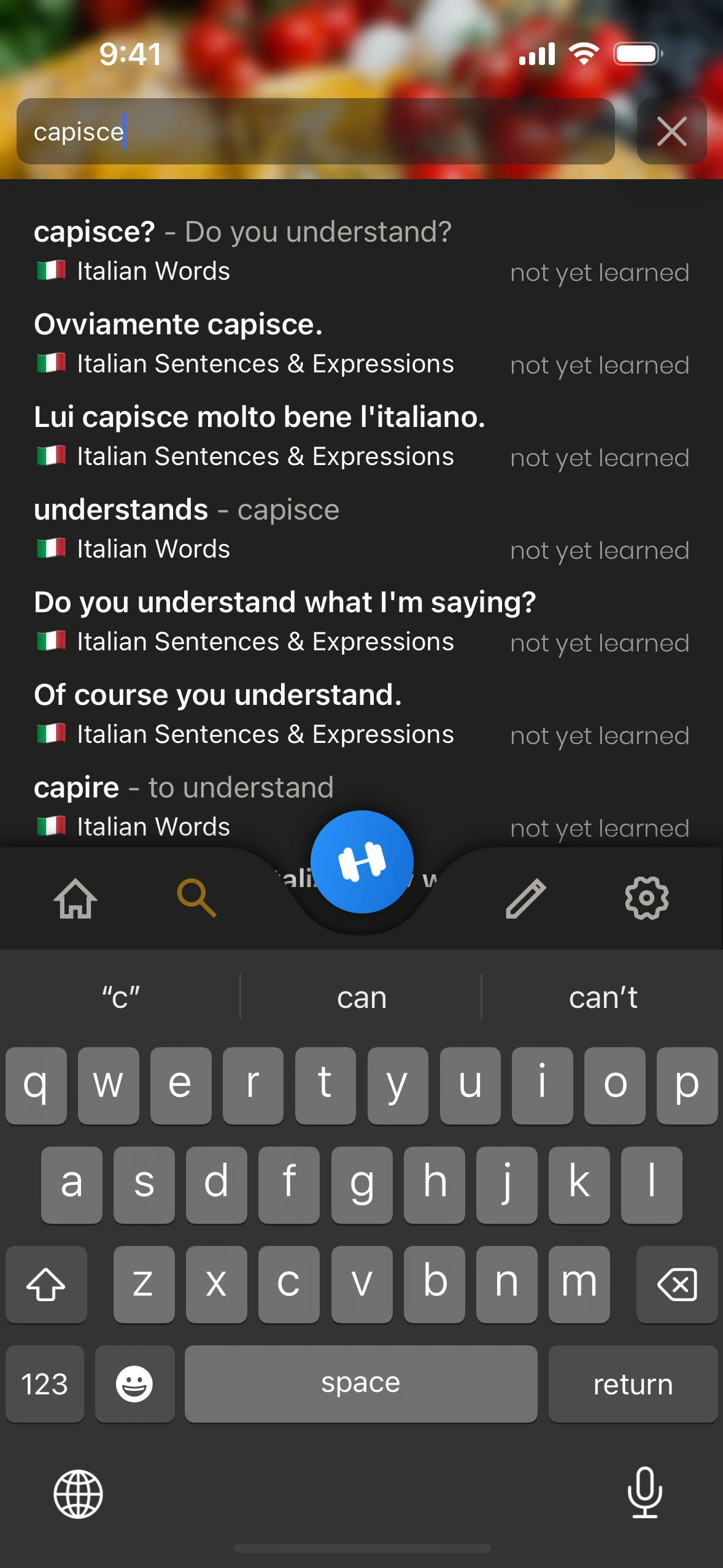Hit the keyboard's backspace key
This screenshot has height=1568, width=723.
[x=676, y=1284]
